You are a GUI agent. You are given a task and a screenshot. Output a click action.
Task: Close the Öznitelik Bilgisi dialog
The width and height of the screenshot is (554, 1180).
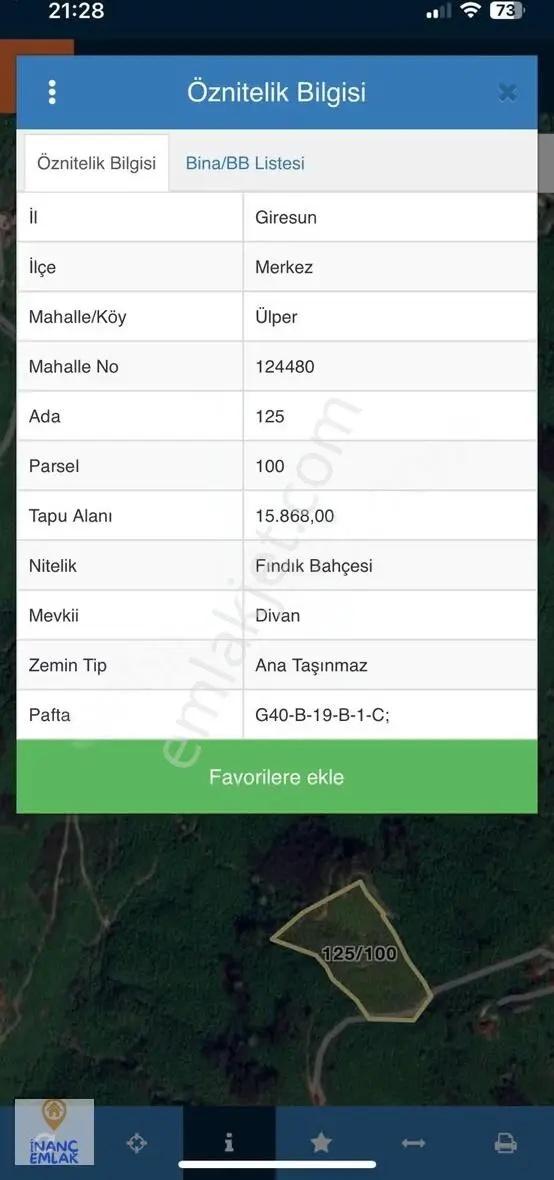click(507, 93)
